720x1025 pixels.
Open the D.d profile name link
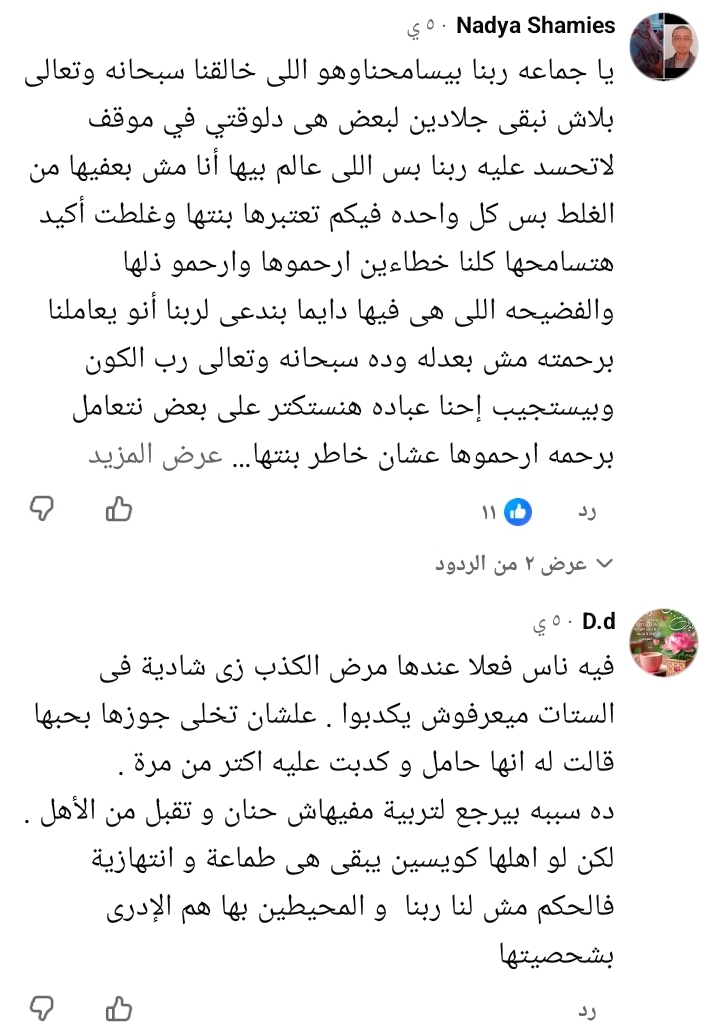click(x=599, y=622)
